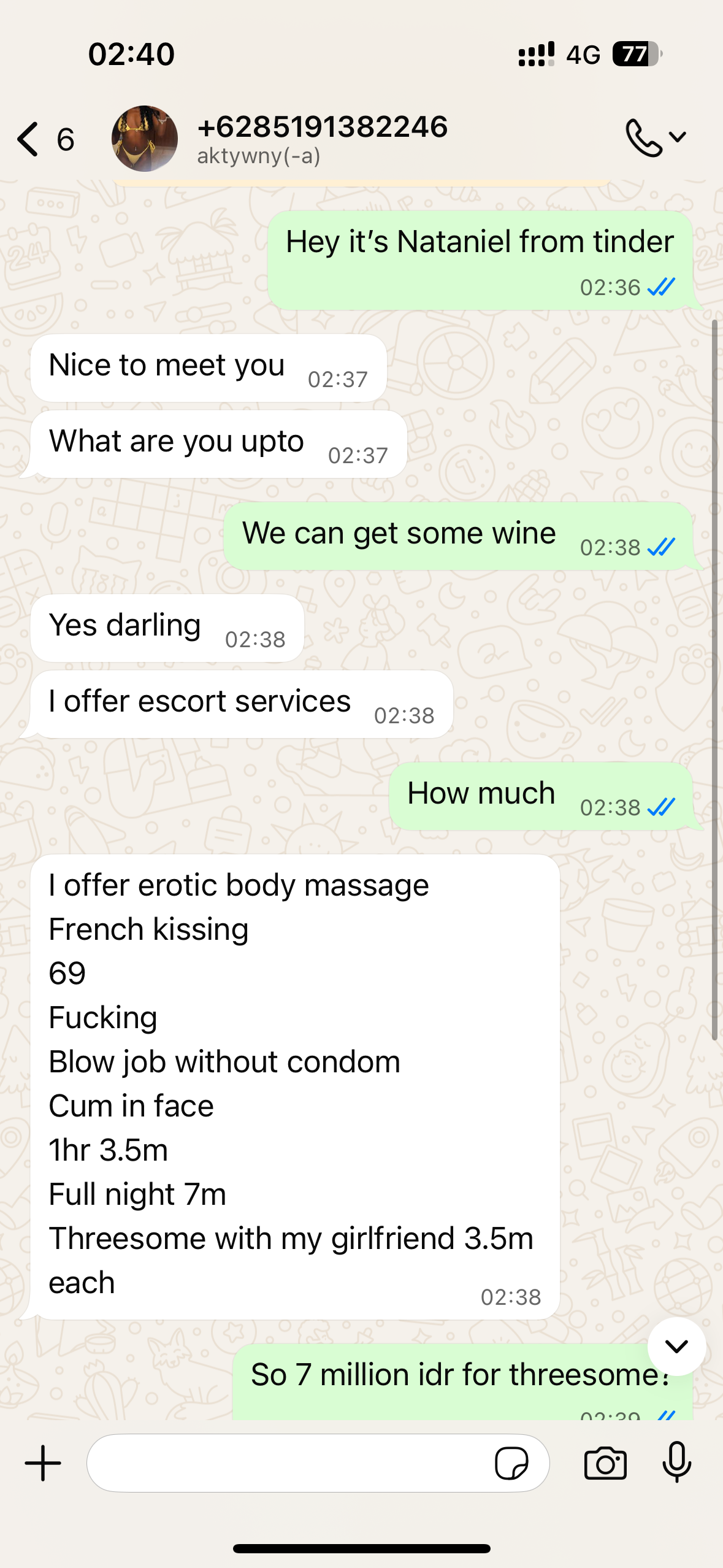Record a voice message with the microphone
The width and height of the screenshot is (723, 1568).
(x=677, y=1462)
